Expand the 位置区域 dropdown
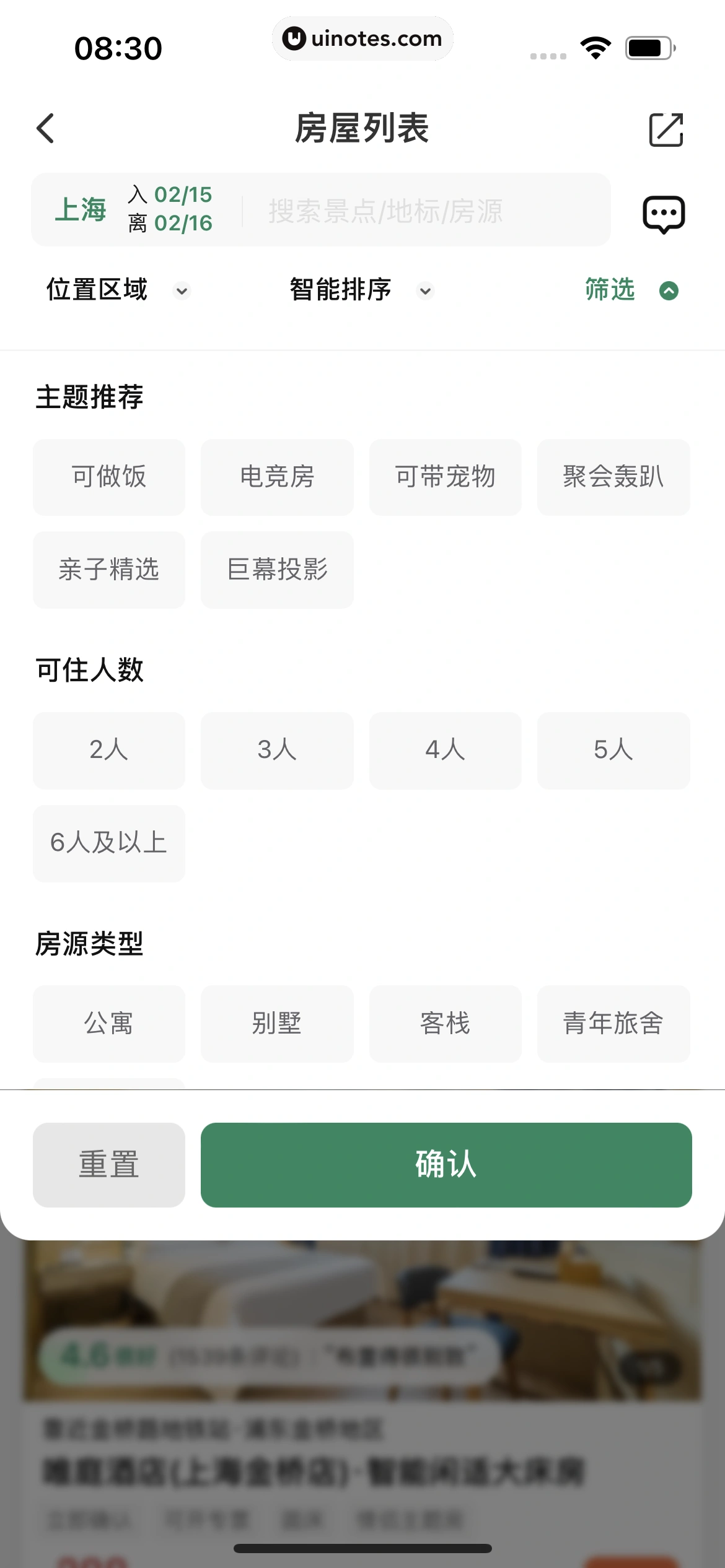 pos(118,290)
